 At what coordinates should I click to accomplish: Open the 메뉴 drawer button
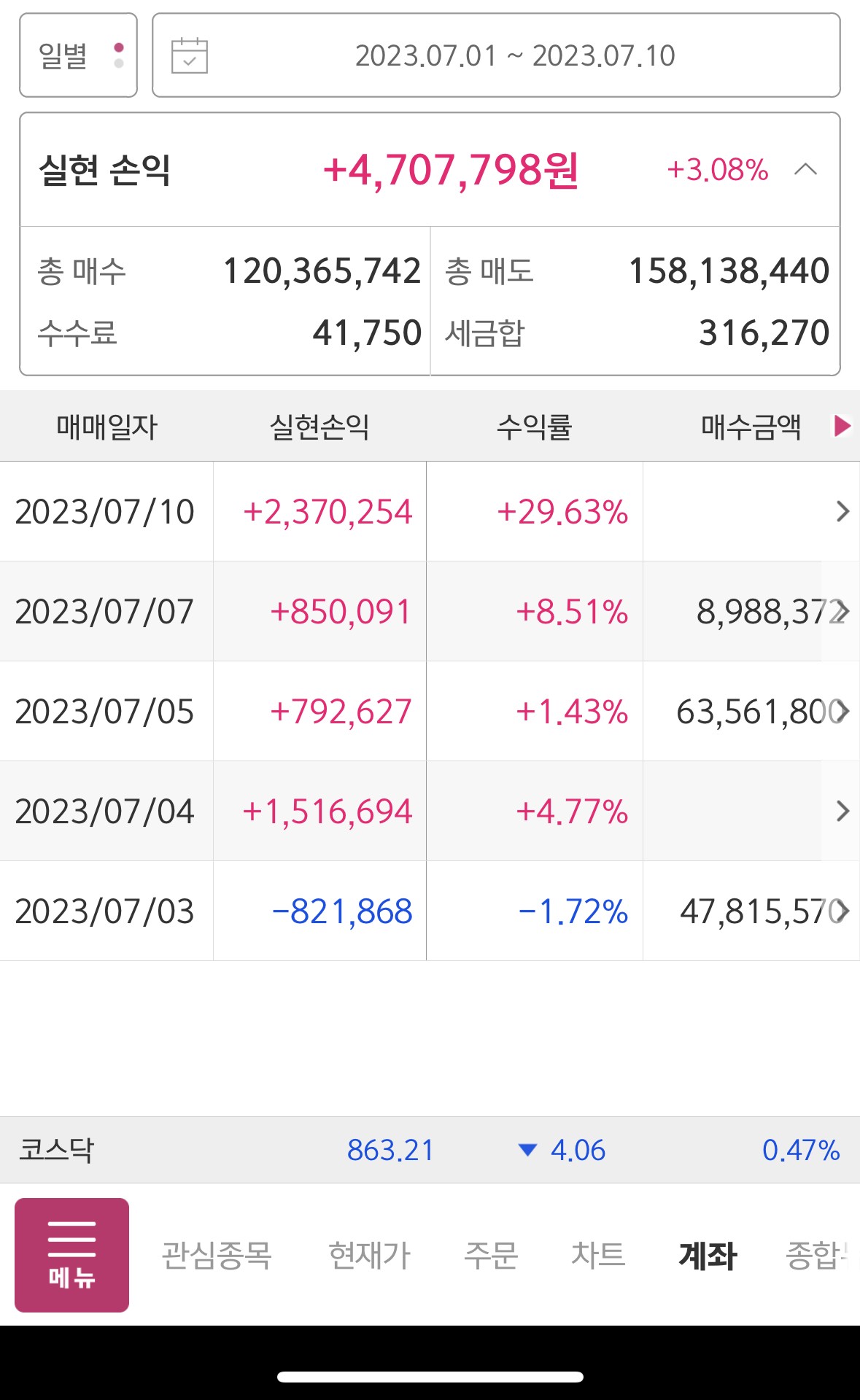(x=71, y=1255)
